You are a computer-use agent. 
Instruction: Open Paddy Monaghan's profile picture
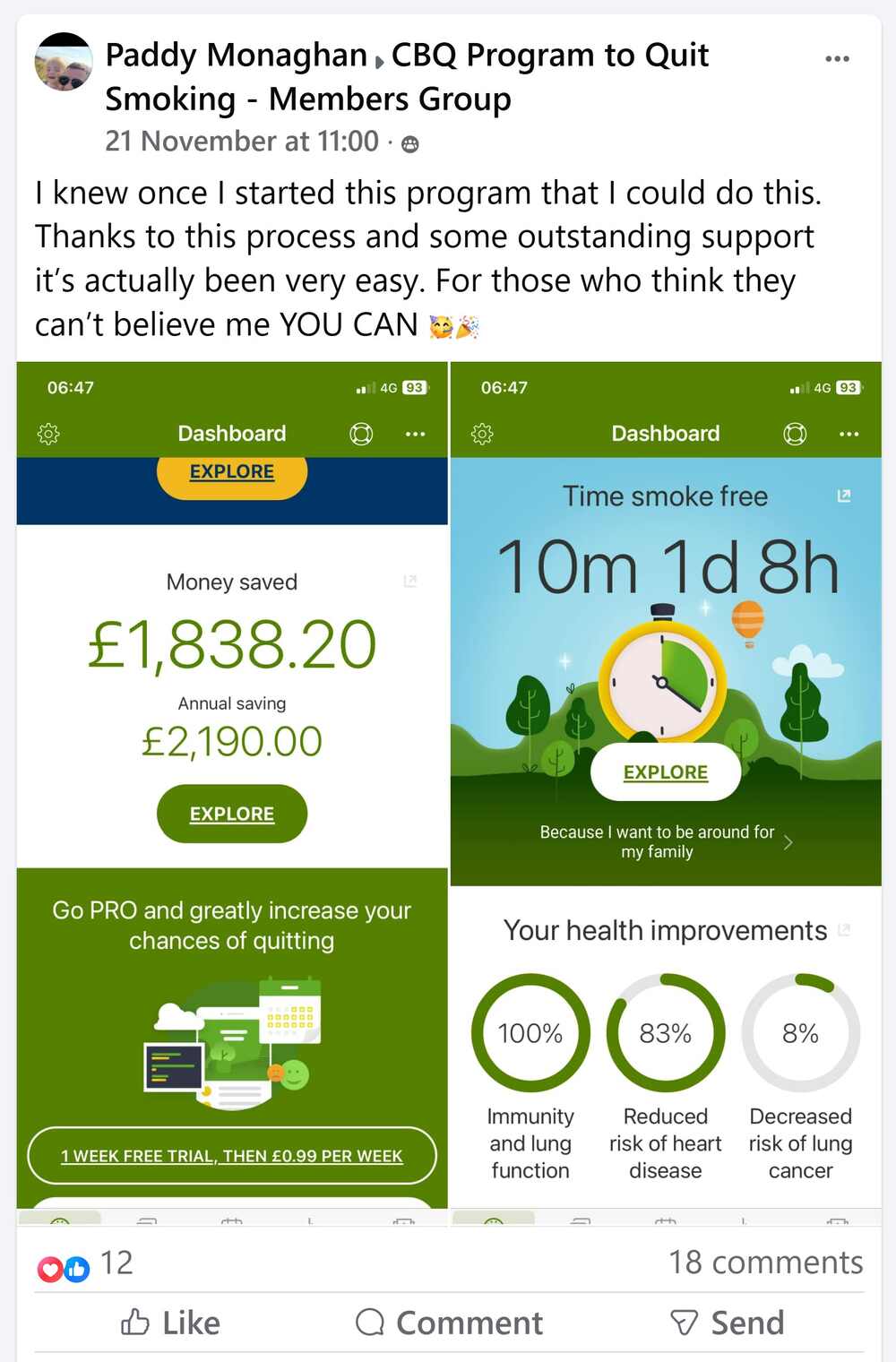[x=64, y=63]
